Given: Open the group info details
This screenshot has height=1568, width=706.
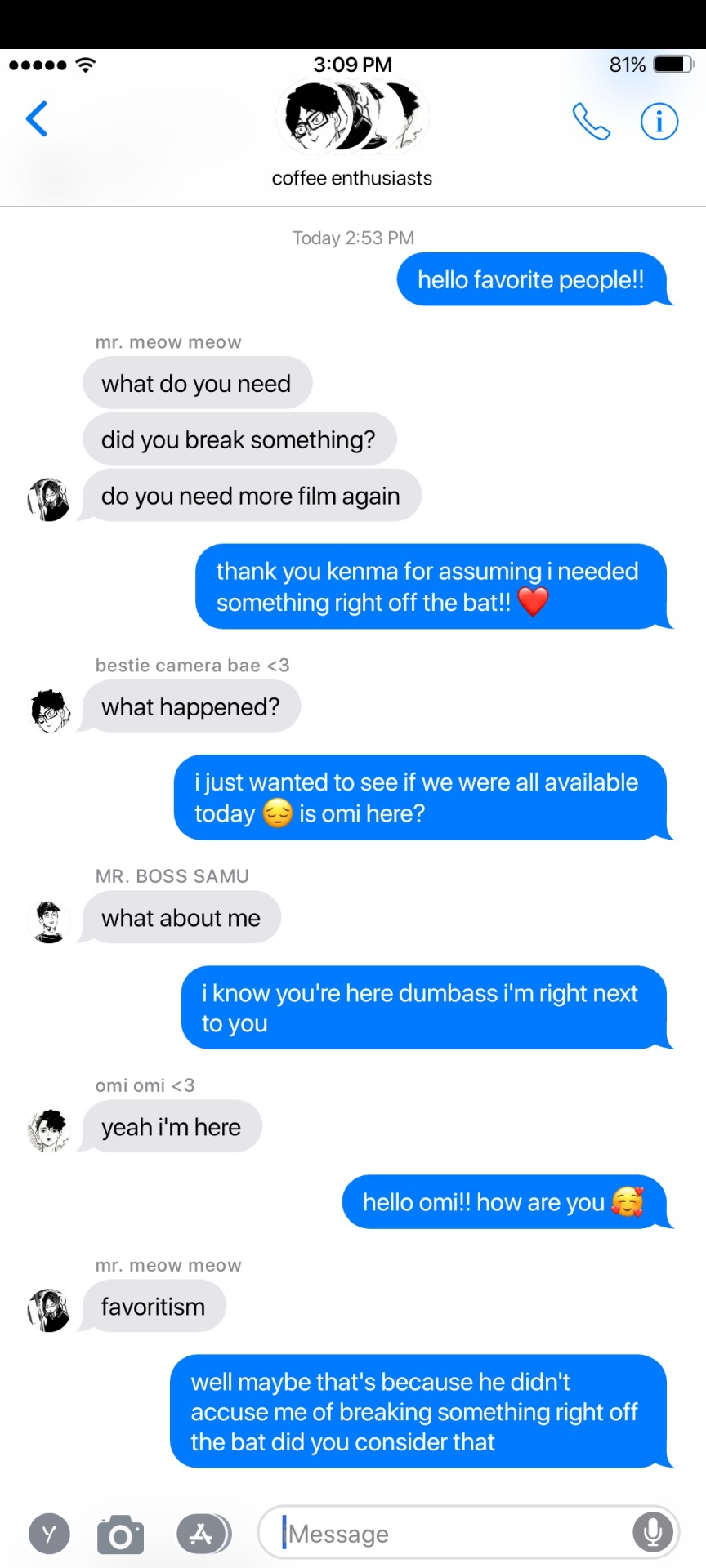Looking at the screenshot, I should tap(659, 122).
